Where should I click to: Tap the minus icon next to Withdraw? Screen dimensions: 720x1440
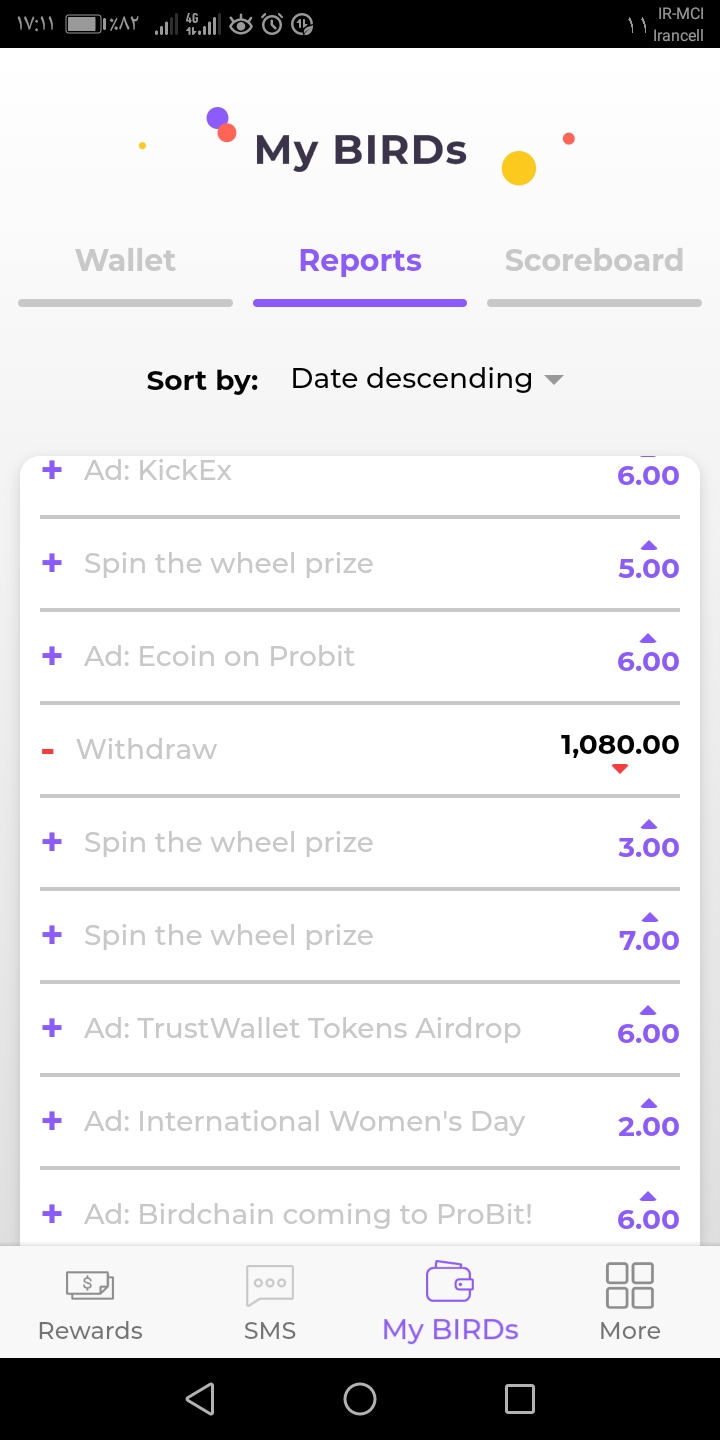(47, 749)
